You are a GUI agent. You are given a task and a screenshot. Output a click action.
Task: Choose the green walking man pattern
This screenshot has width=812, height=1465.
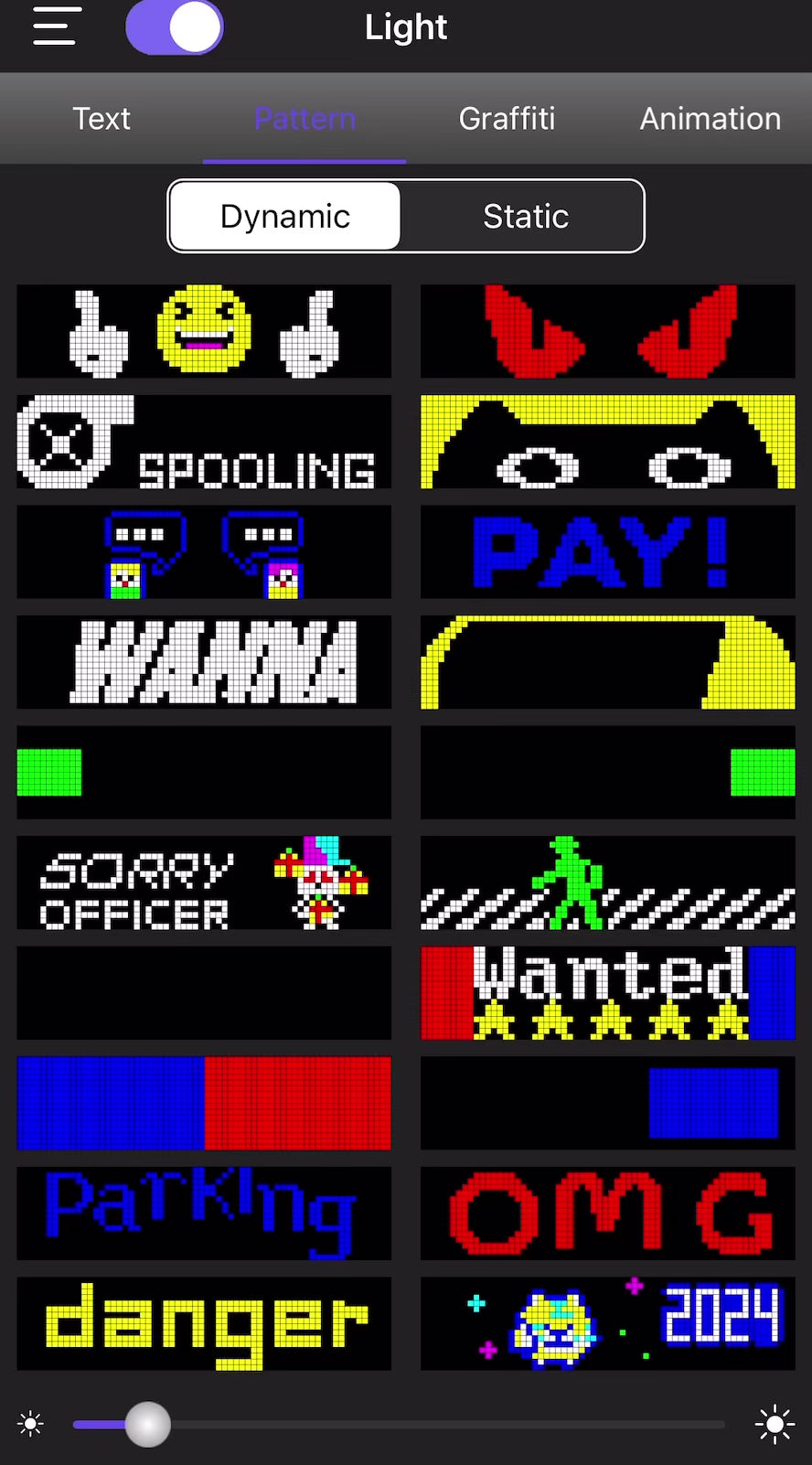[x=607, y=882]
